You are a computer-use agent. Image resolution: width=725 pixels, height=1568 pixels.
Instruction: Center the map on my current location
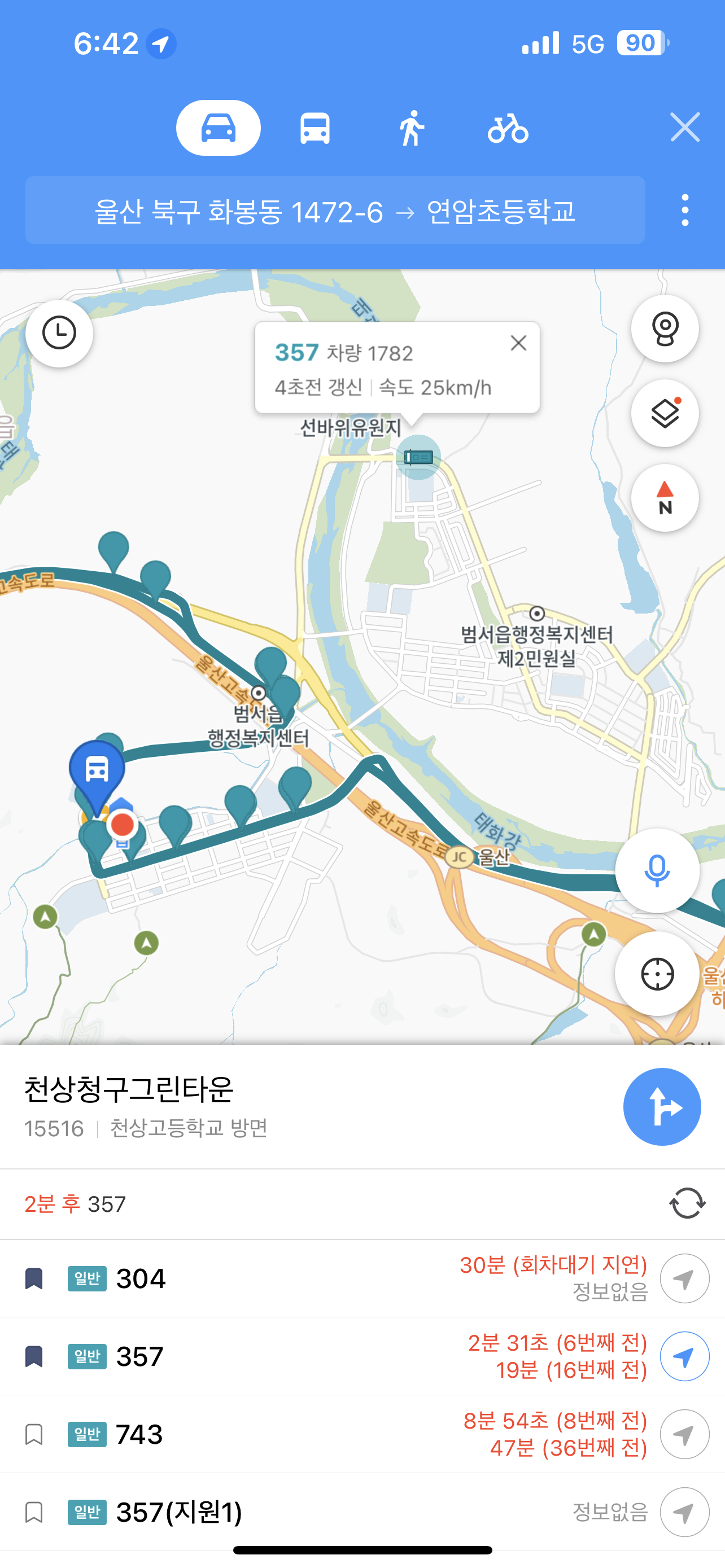coord(657,973)
